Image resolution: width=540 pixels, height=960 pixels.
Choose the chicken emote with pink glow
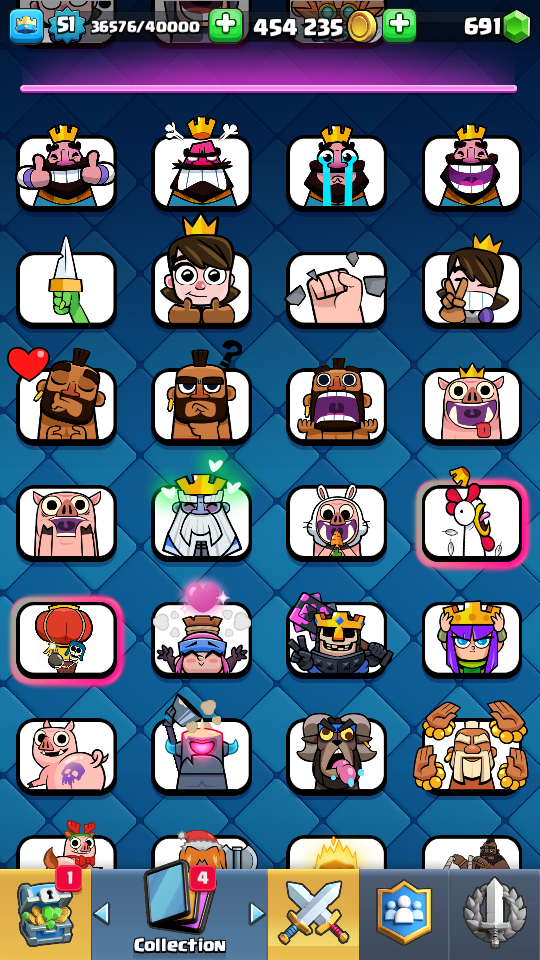click(471, 521)
